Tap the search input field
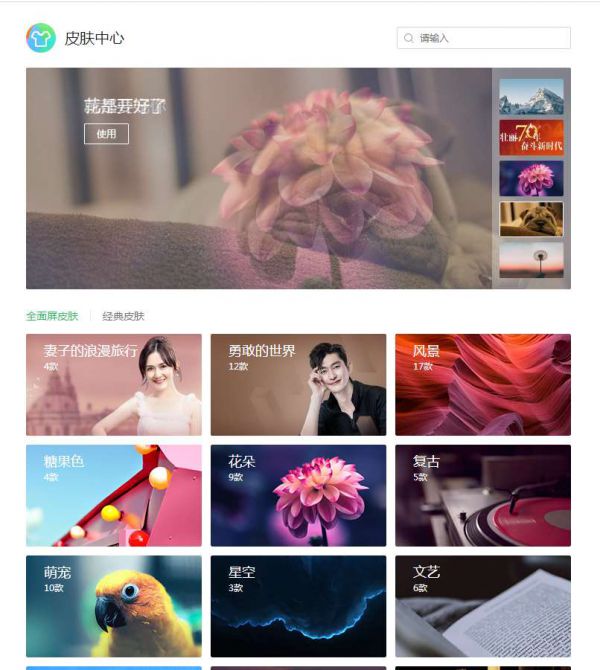This screenshot has height=670, width=600. coord(490,38)
